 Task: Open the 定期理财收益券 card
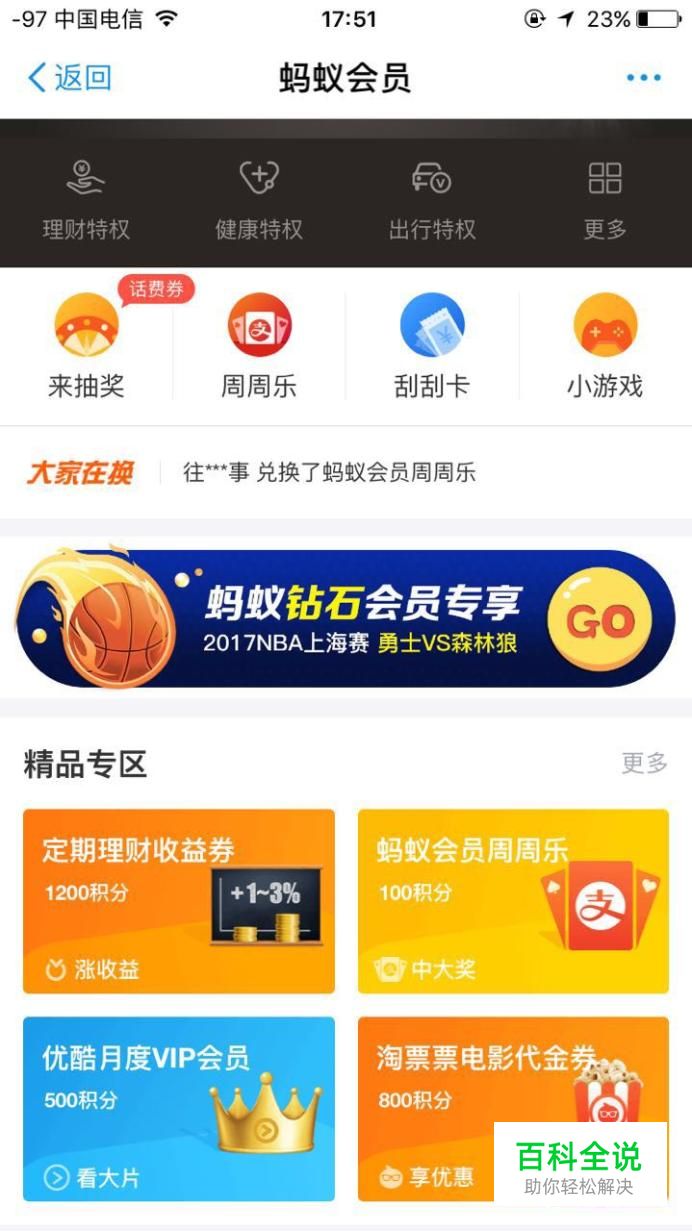click(x=179, y=901)
